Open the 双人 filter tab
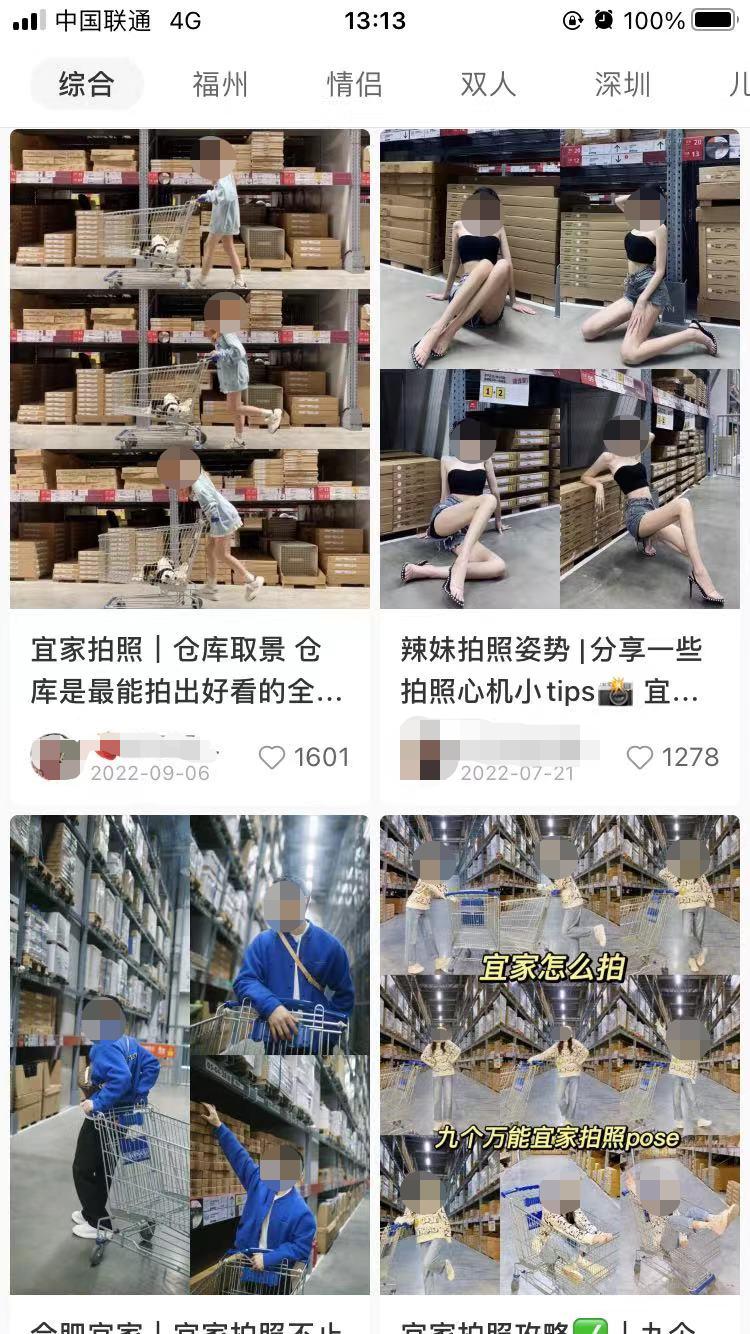Image resolution: width=750 pixels, height=1334 pixels. pos(487,85)
